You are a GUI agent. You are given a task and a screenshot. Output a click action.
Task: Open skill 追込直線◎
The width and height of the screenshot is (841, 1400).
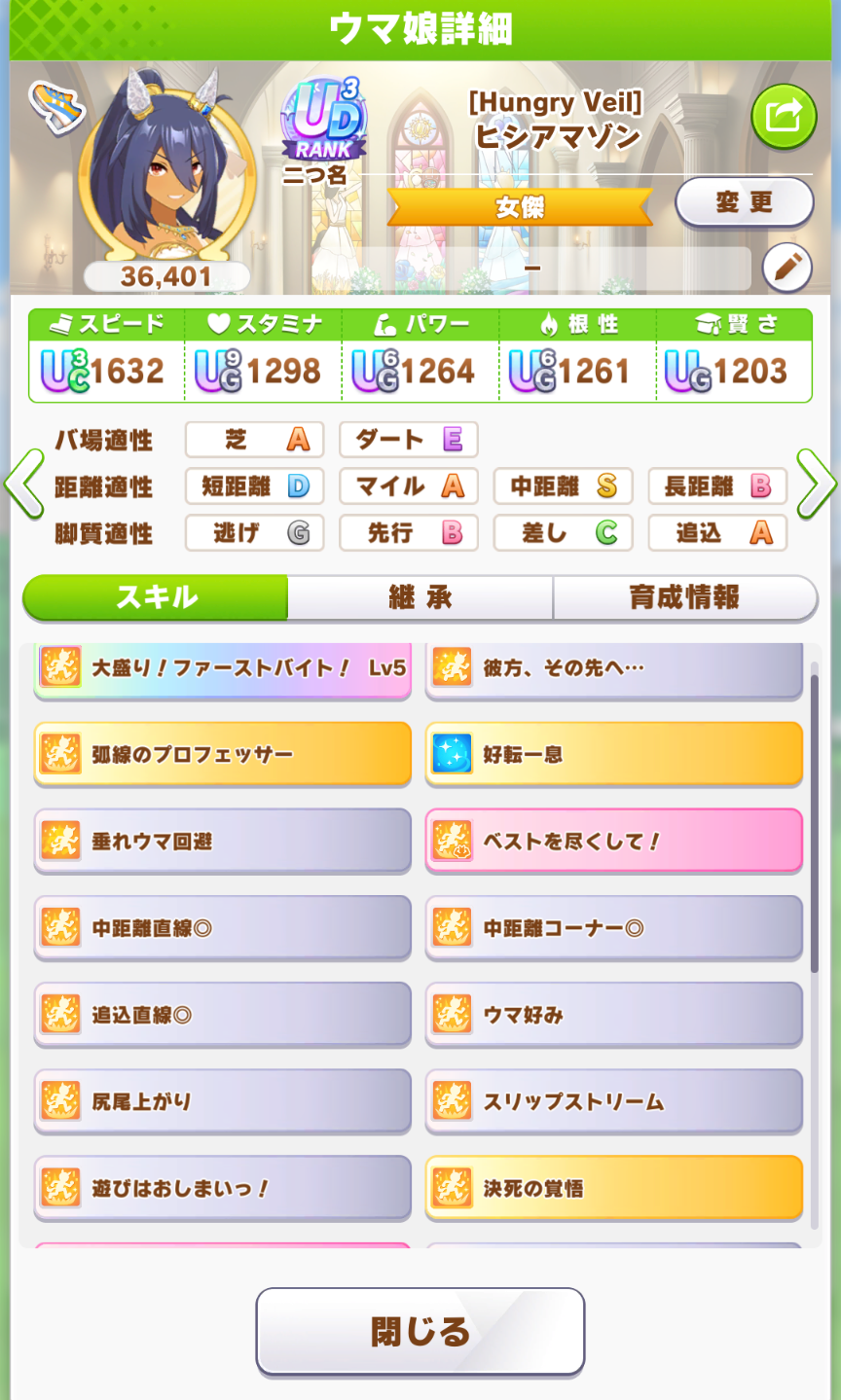222,1015
